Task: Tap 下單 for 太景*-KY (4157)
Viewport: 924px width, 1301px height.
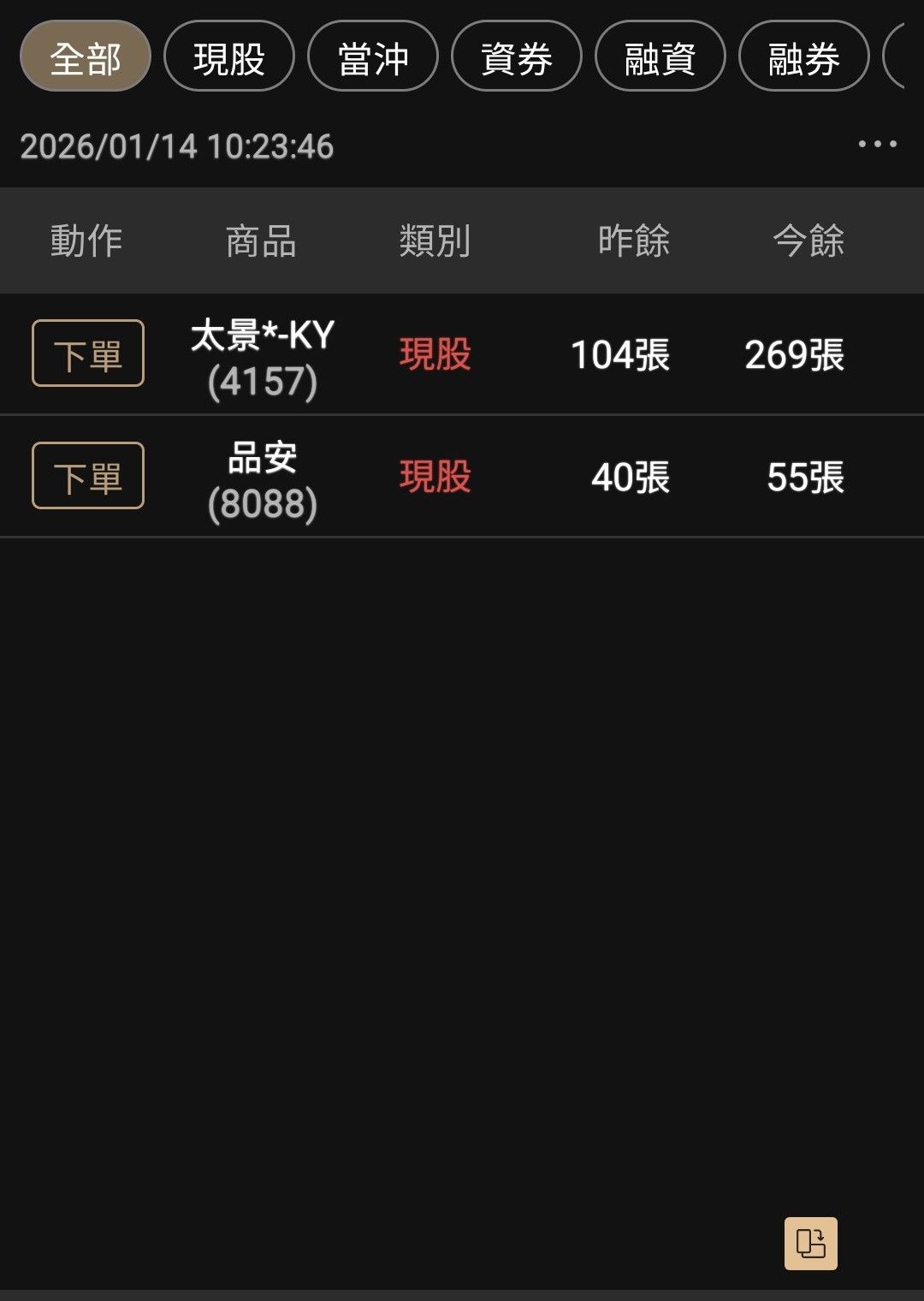Action: [x=88, y=353]
